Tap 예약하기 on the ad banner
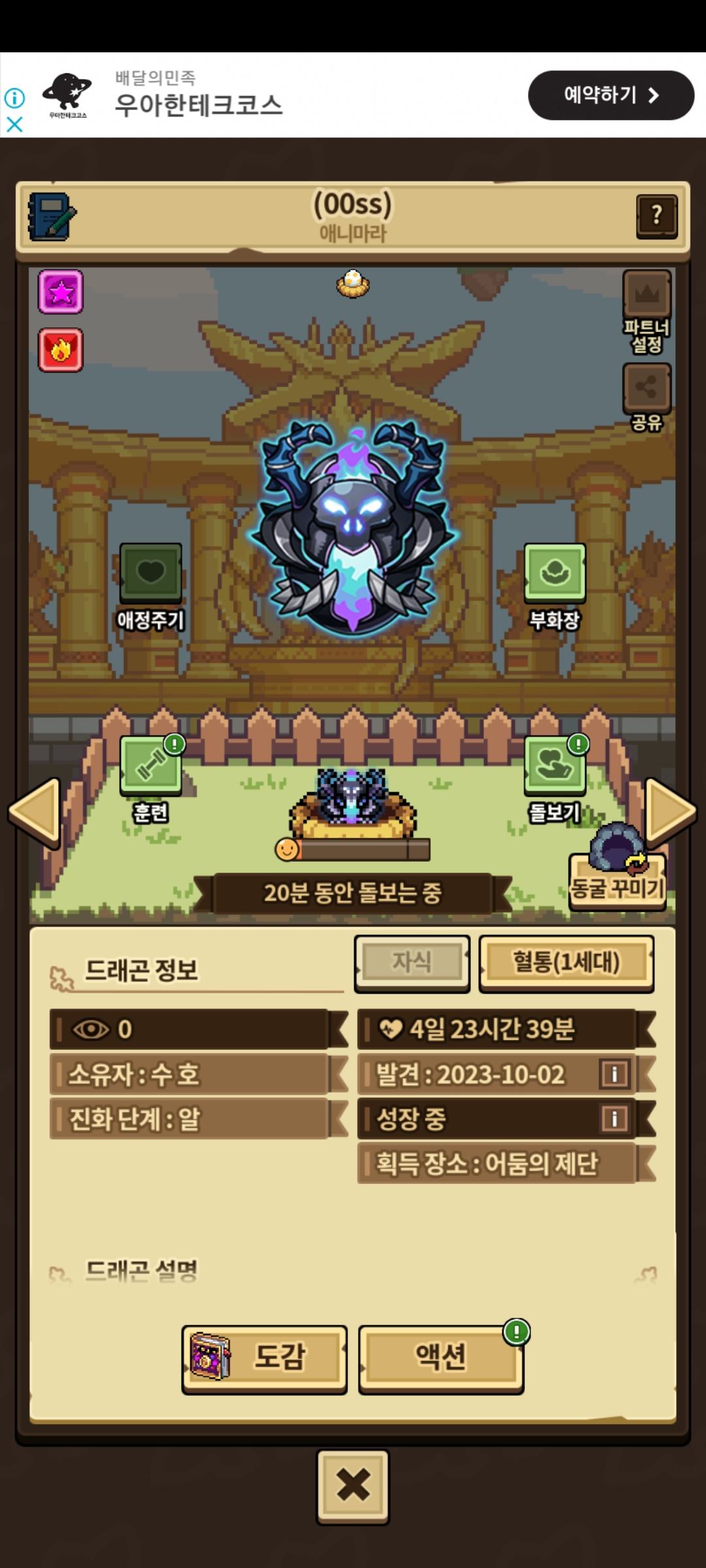This screenshot has height=1568, width=706. tap(611, 95)
